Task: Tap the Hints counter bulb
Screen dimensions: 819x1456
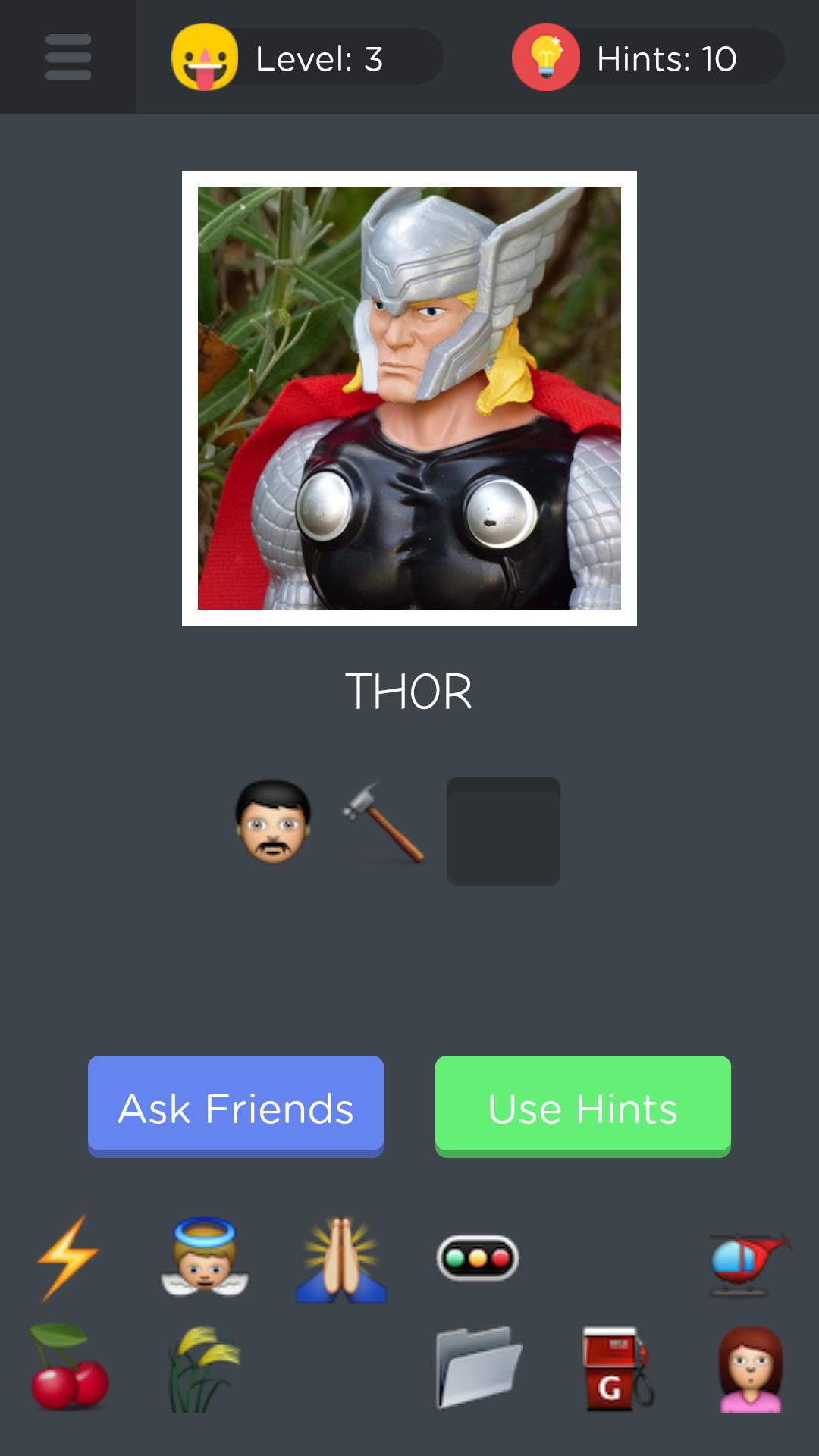Action: click(x=545, y=58)
